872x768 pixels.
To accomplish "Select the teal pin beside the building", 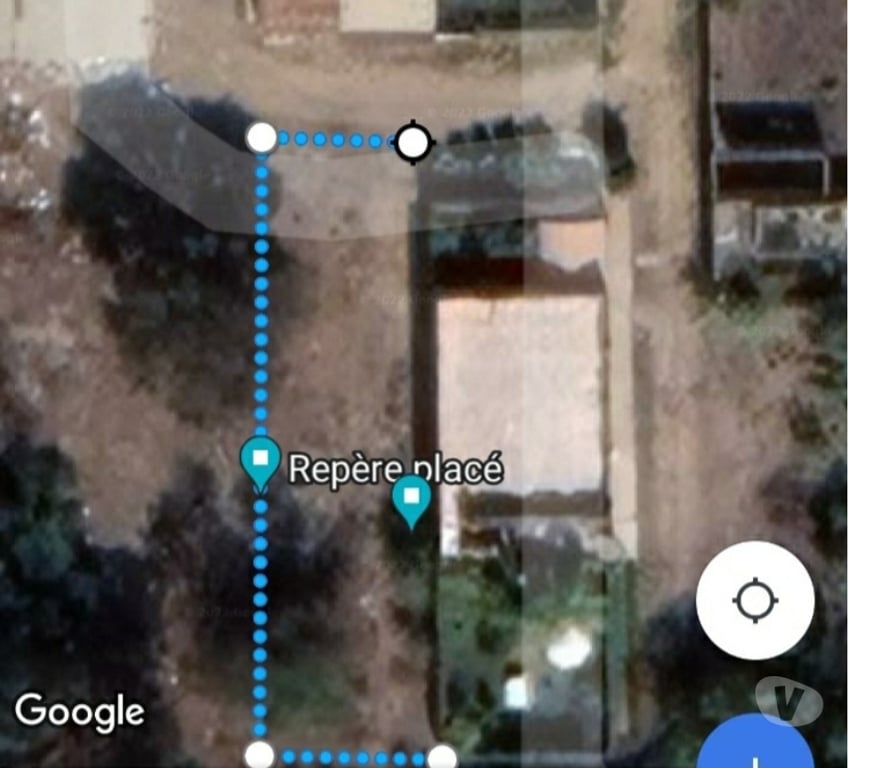I will 410,497.
